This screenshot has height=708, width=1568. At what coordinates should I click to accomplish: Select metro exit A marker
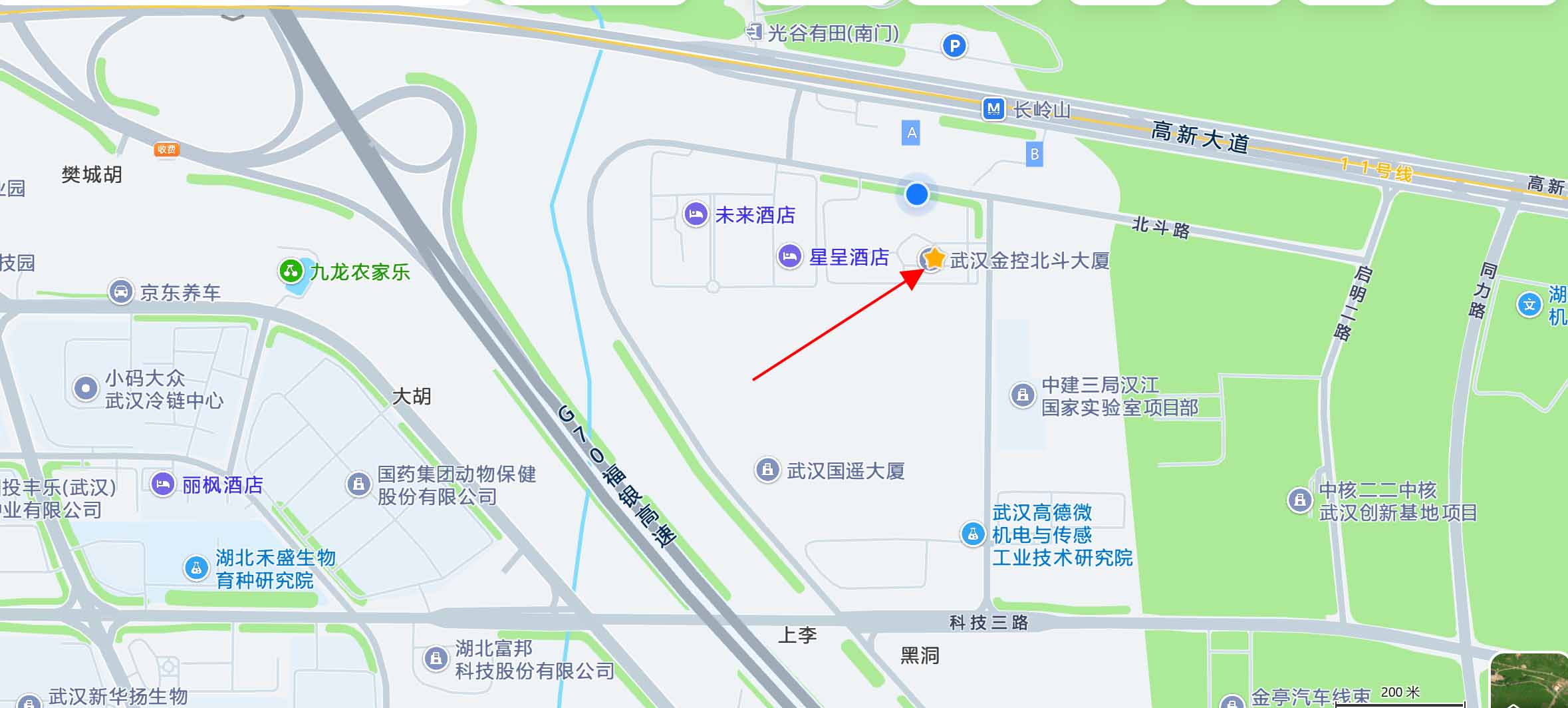click(911, 132)
